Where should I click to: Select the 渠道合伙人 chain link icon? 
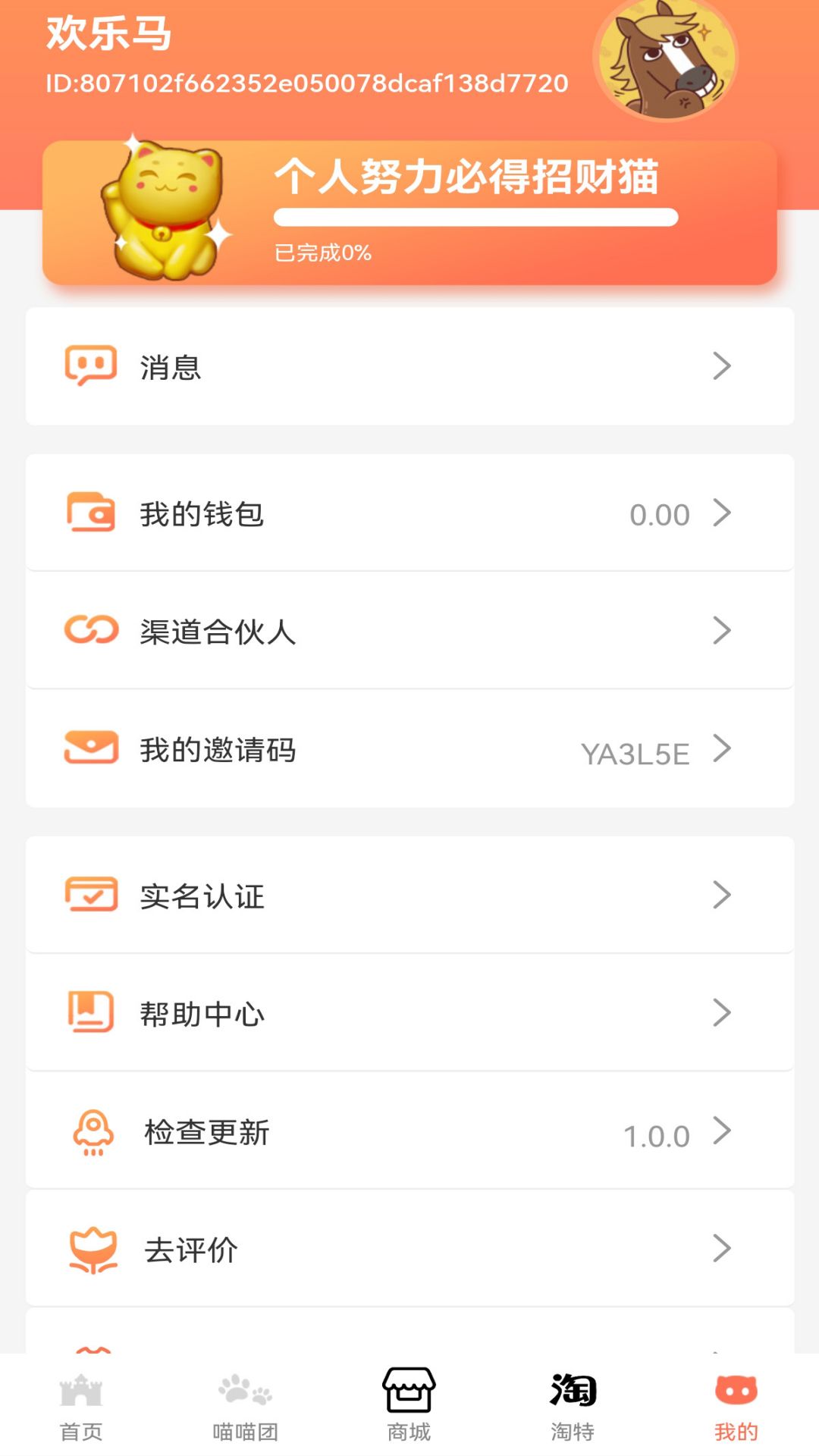tap(91, 630)
